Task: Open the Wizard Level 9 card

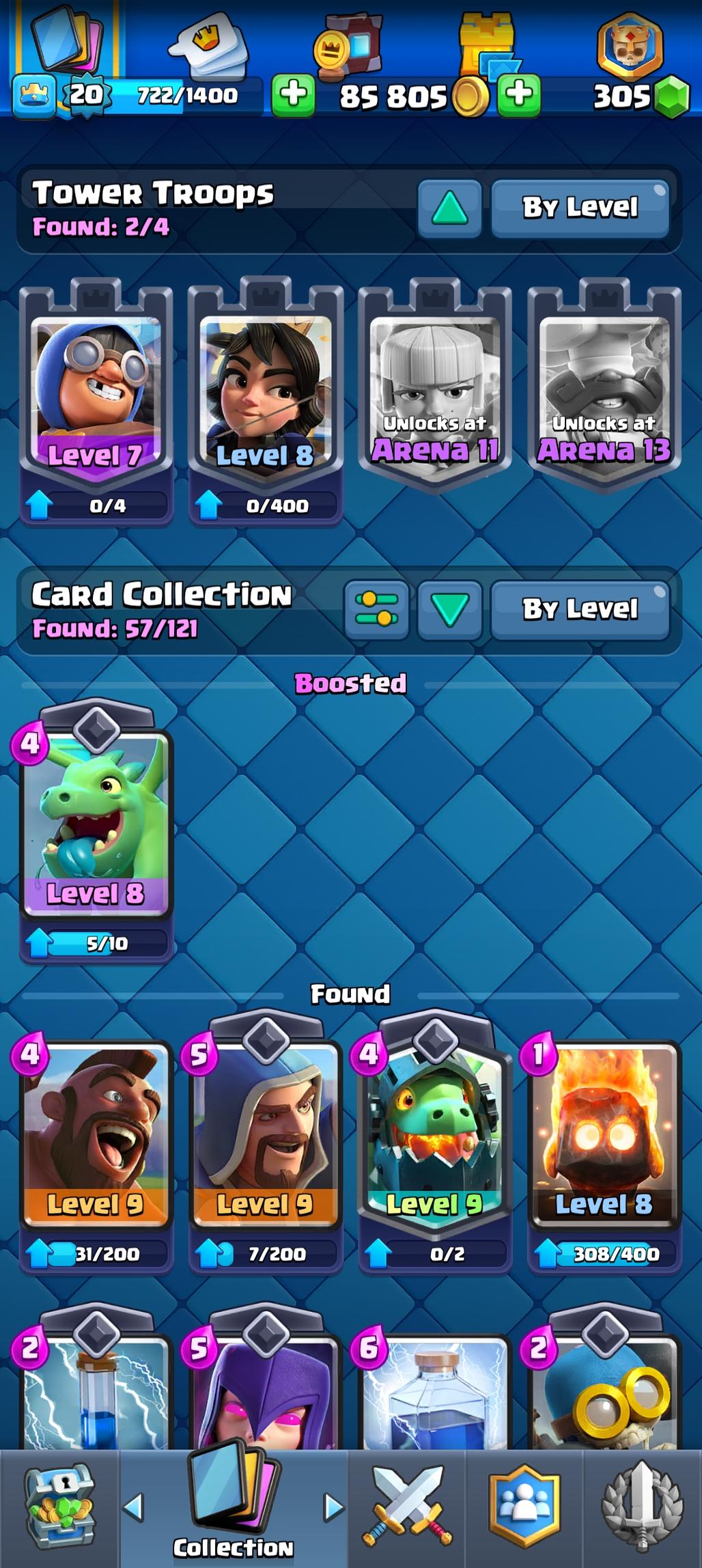Action: [x=265, y=1134]
